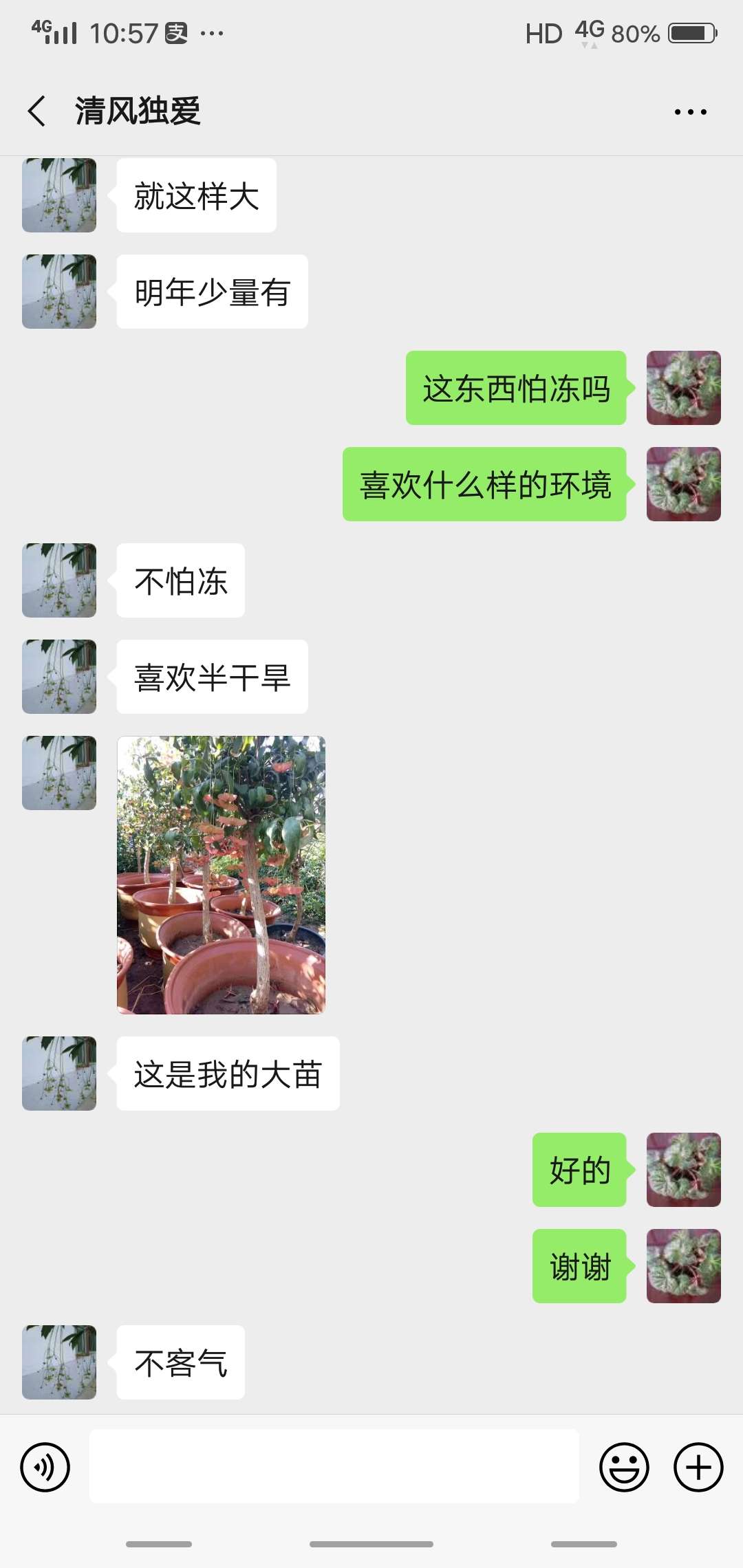Go back from the 清风独爱 chat

(x=37, y=111)
